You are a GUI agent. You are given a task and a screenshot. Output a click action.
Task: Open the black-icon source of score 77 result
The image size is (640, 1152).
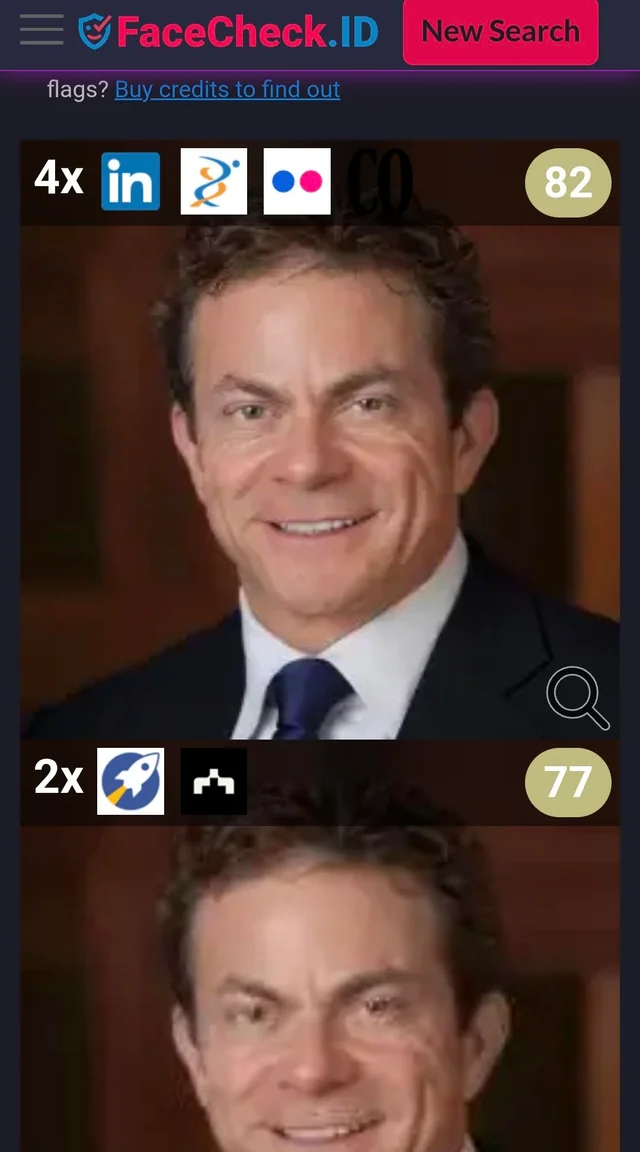(x=213, y=781)
